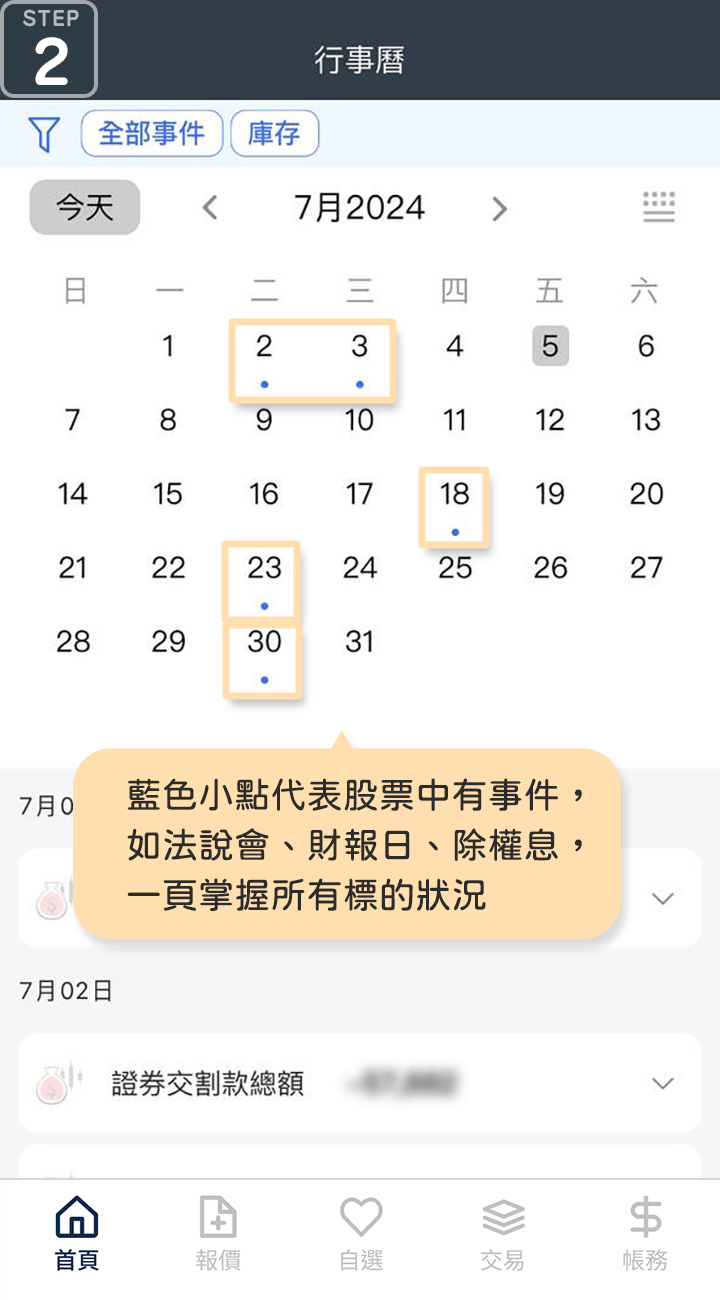Switch to the 報價 tab
Image resolution: width=720 pixels, height=1300 pixels.
click(218, 1233)
